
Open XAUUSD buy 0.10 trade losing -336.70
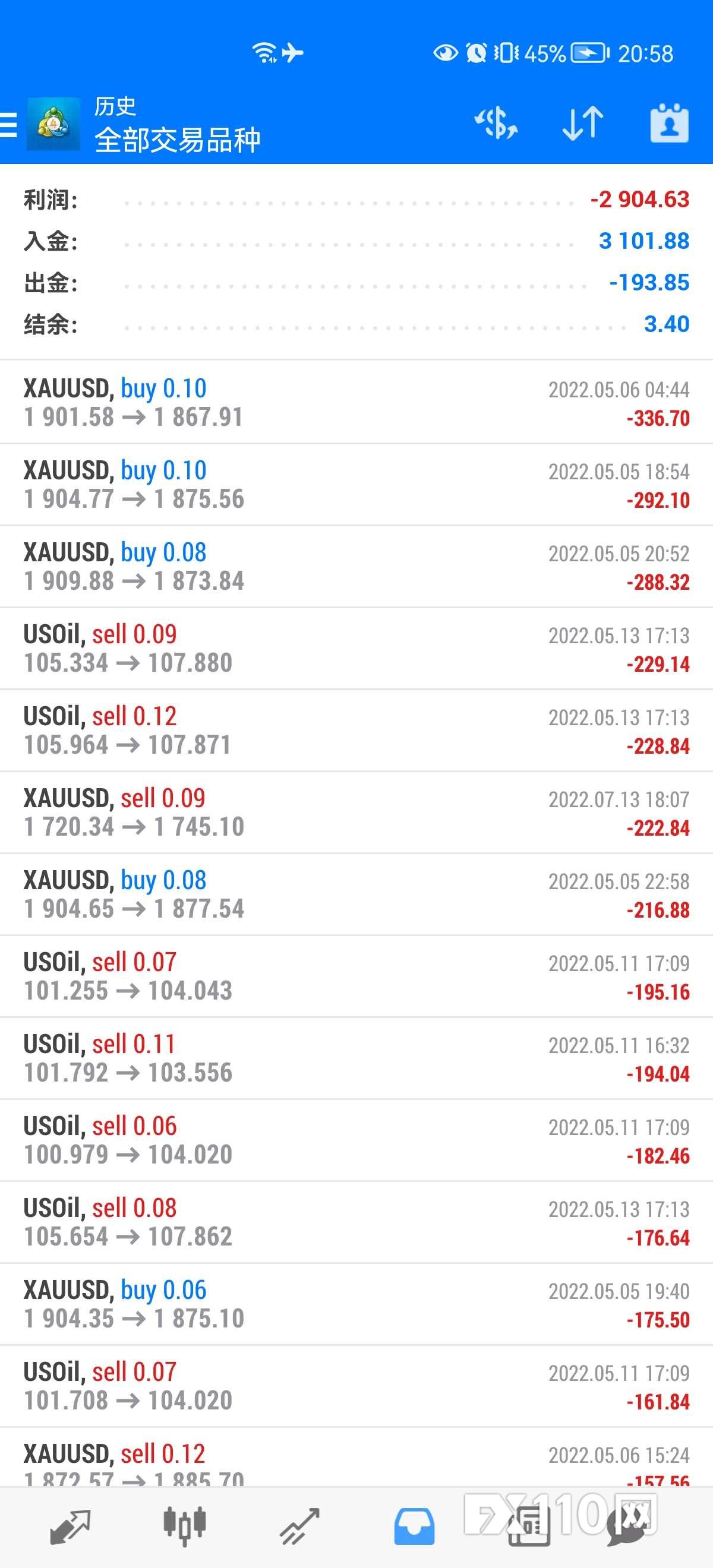(356, 402)
